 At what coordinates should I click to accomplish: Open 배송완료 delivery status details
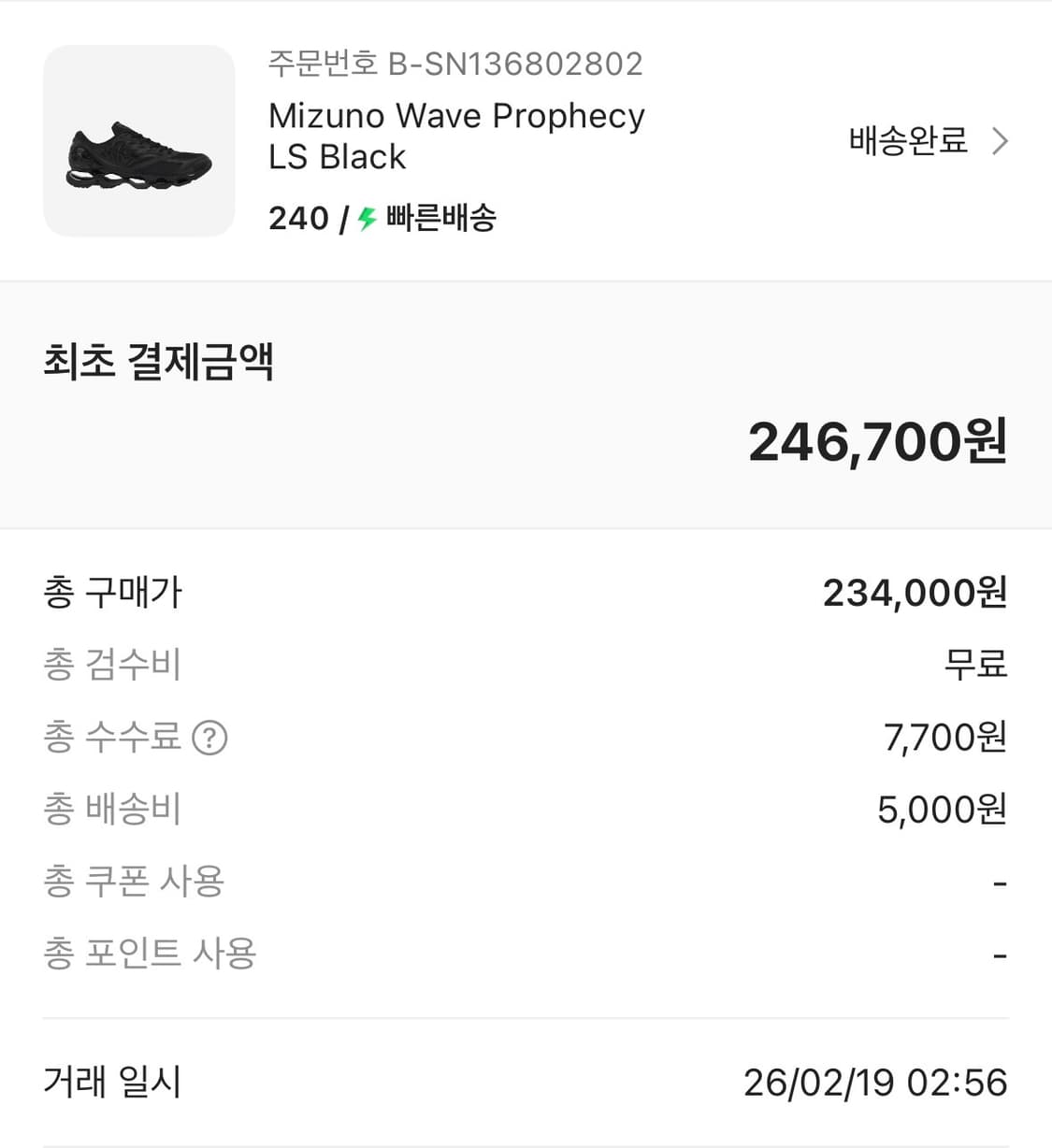pos(907,140)
